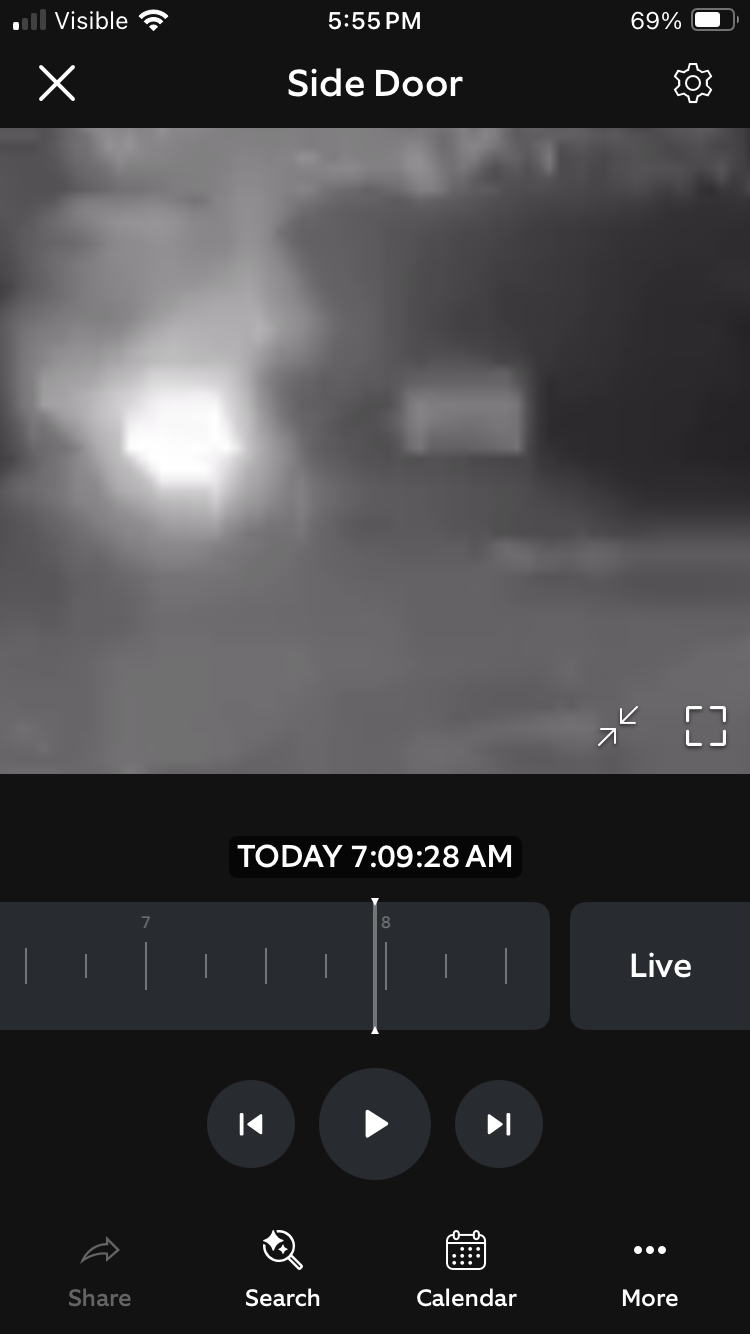Share this video clip

coord(99,1270)
